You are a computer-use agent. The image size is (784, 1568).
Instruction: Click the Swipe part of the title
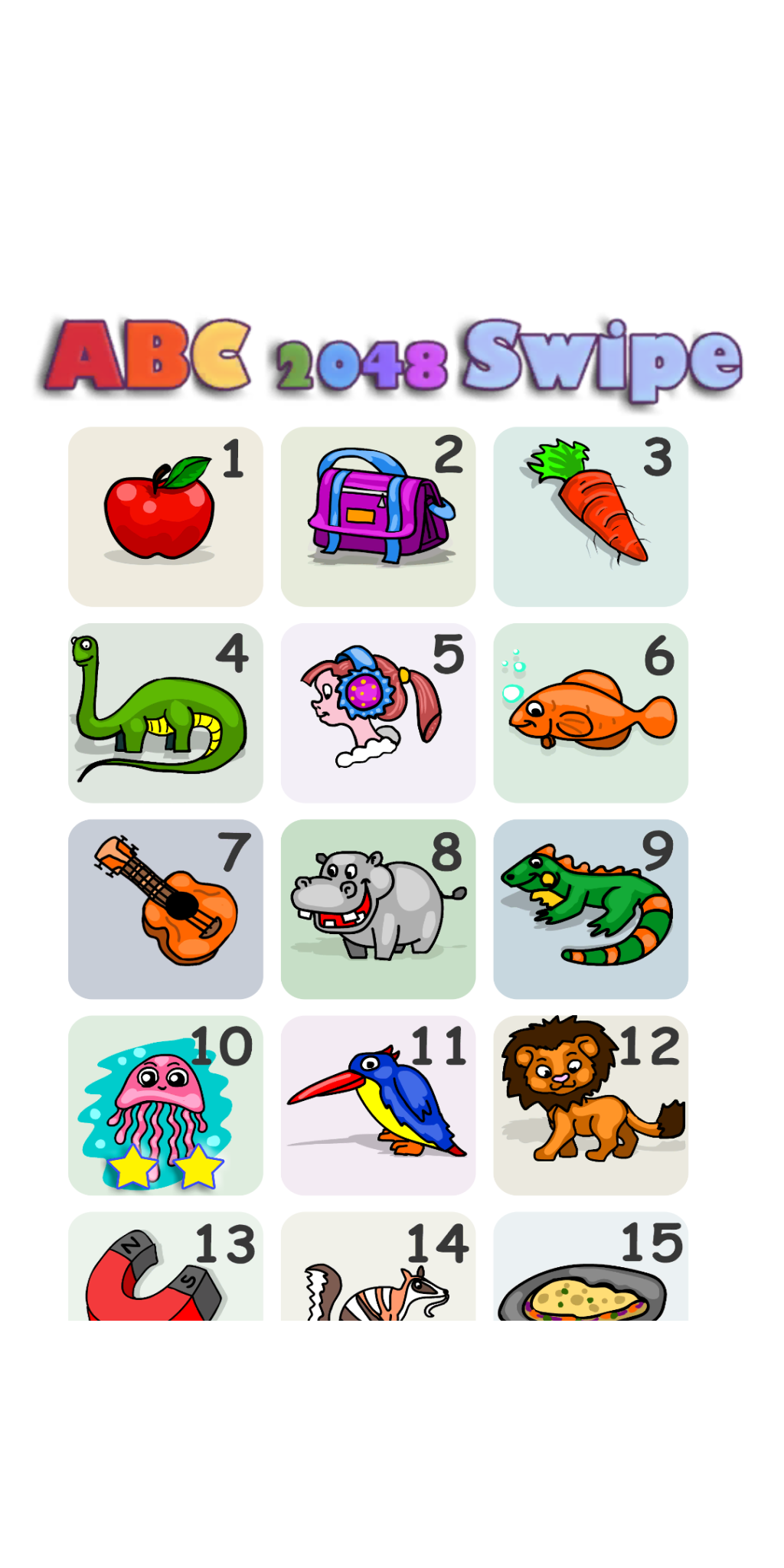pyautogui.click(x=605, y=360)
